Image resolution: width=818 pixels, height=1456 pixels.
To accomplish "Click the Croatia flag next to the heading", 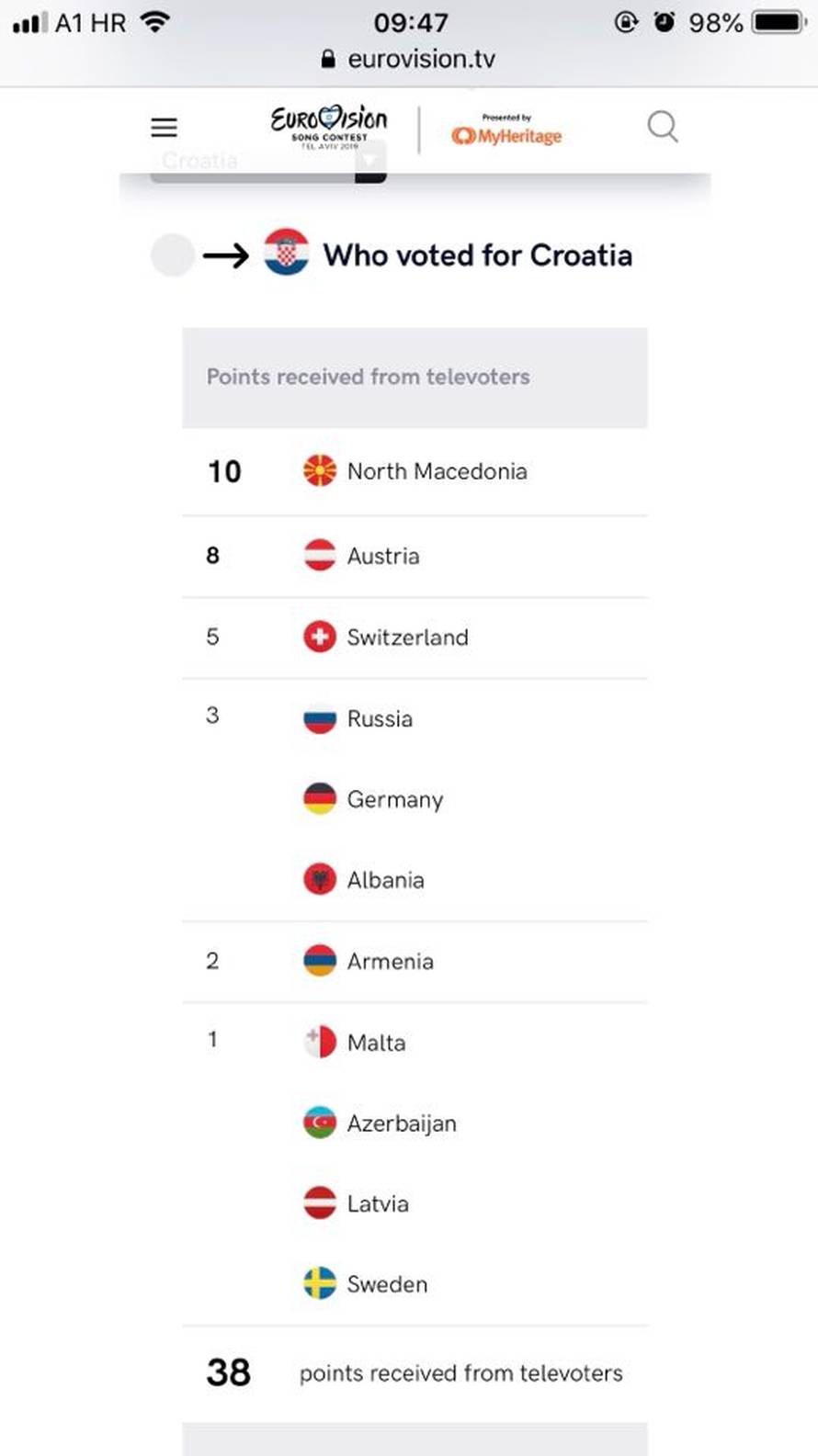I will click(x=286, y=254).
